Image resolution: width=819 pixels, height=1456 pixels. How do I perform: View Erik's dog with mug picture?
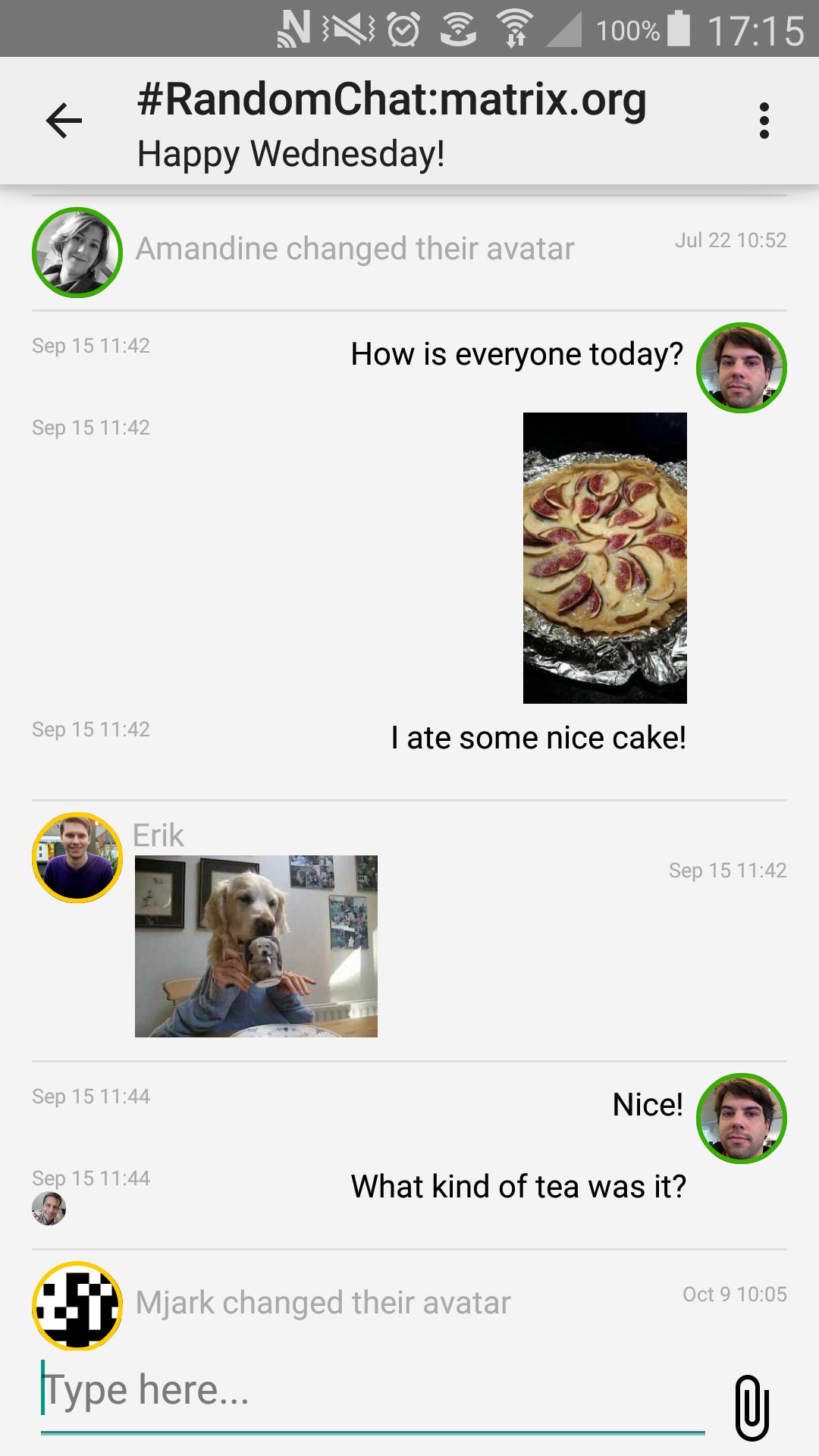(x=256, y=946)
